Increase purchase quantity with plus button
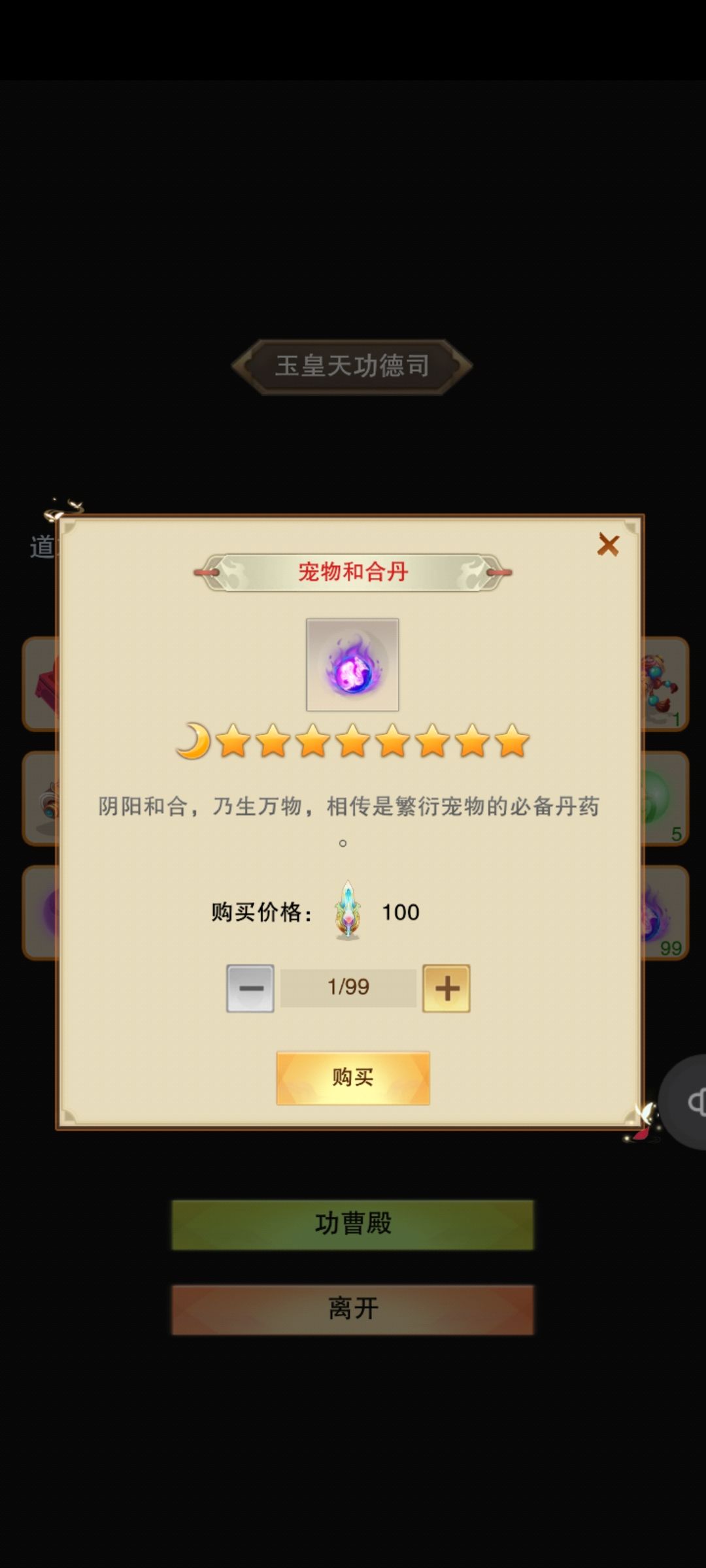Image resolution: width=706 pixels, height=1568 pixels. (446, 988)
